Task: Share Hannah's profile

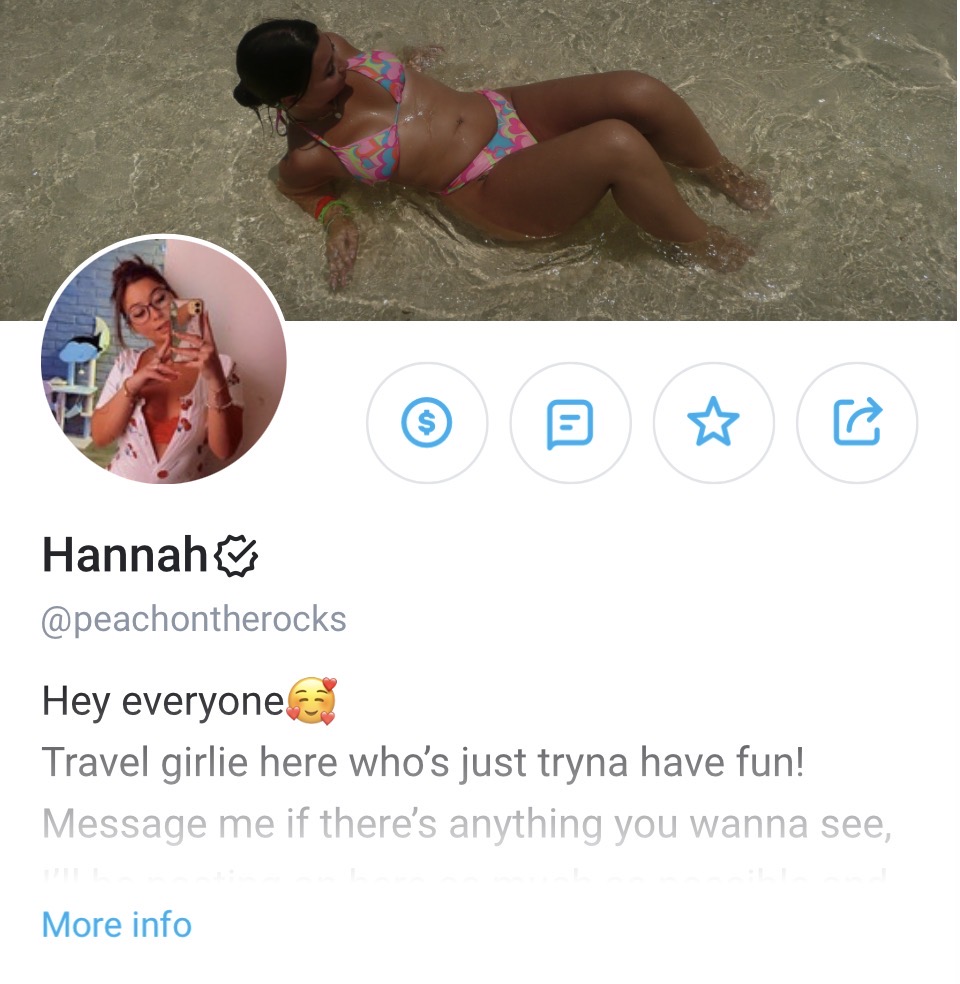Action: (856, 423)
